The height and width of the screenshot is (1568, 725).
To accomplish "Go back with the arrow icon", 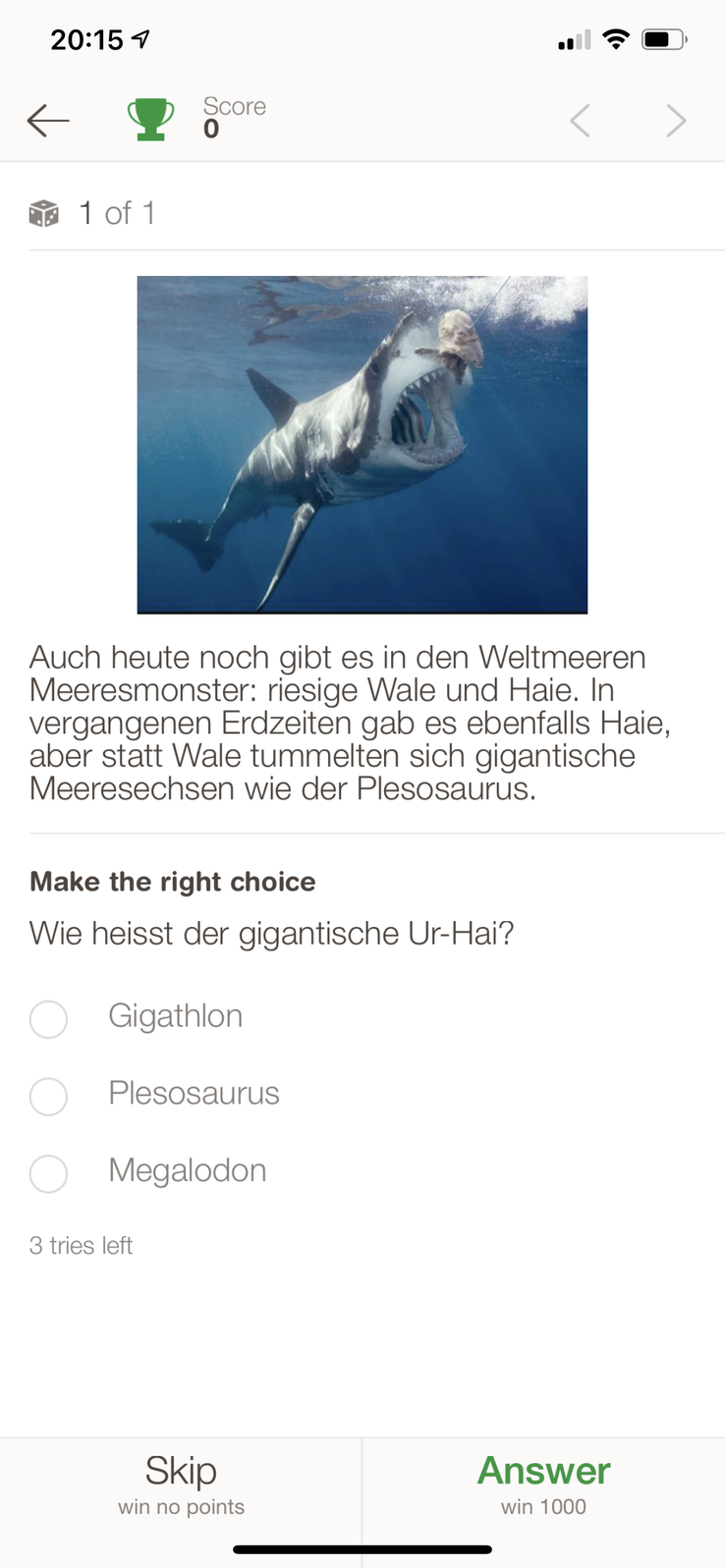I will pyautogui.click(x=48, y=121).
